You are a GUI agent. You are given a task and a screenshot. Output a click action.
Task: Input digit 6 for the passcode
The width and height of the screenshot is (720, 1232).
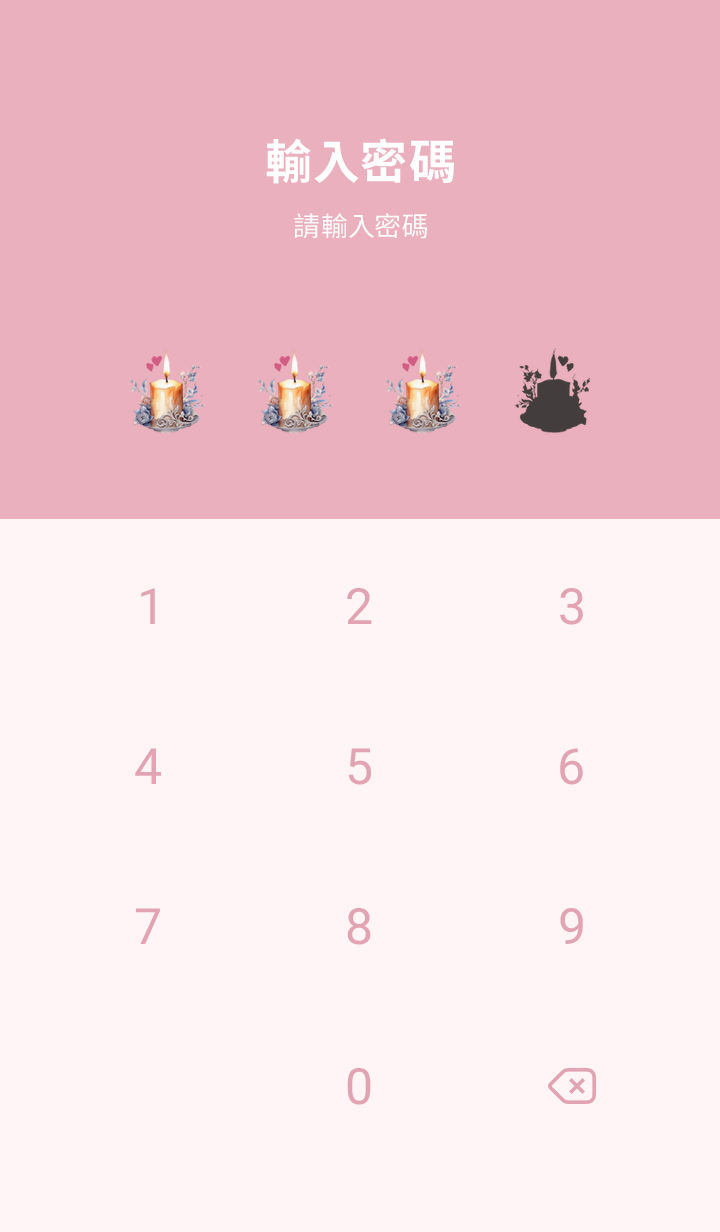point(571,767)
